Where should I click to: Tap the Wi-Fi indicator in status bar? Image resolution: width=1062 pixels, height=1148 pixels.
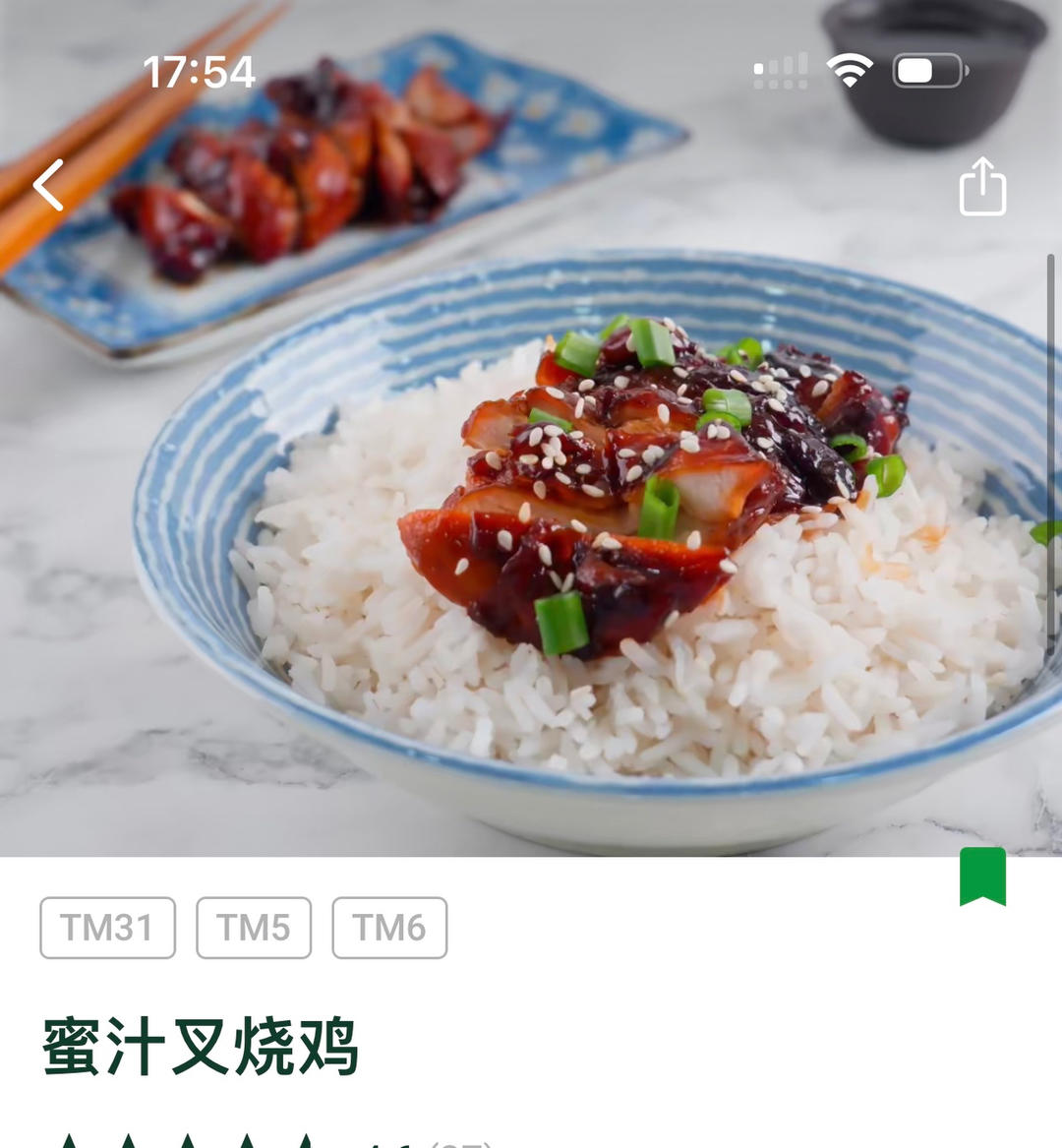coord(848,69)
